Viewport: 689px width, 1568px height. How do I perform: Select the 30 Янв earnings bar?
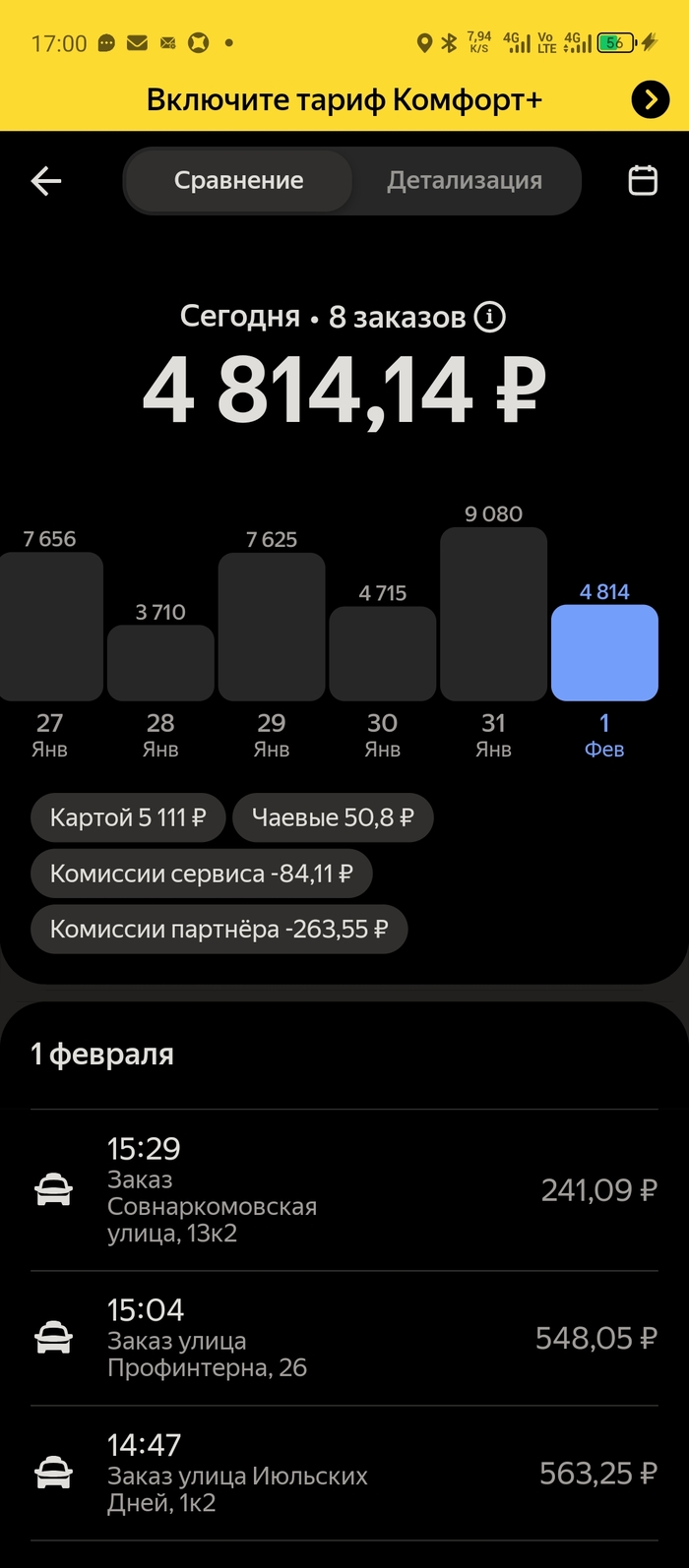click(383, 653)
